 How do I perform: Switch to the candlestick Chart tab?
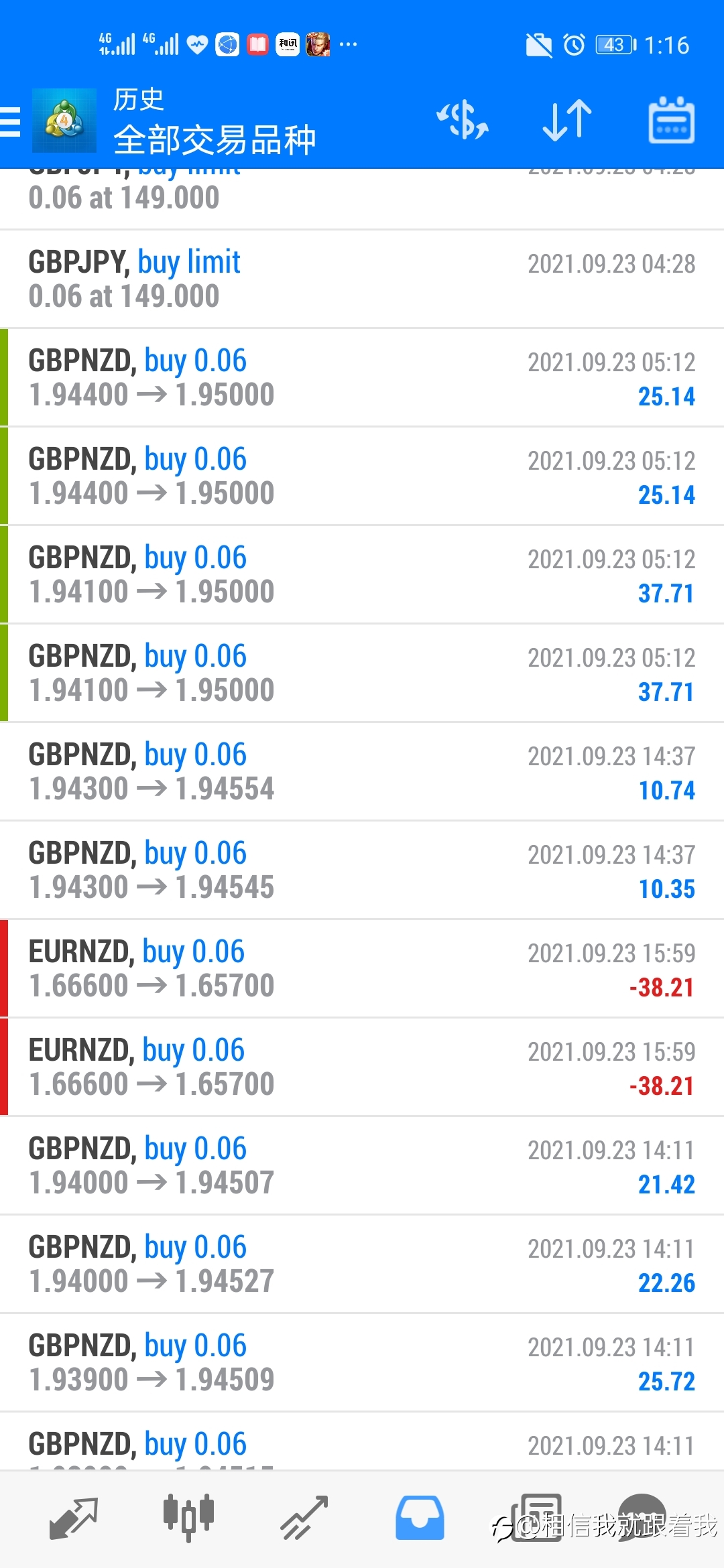tap(188, 1517)
